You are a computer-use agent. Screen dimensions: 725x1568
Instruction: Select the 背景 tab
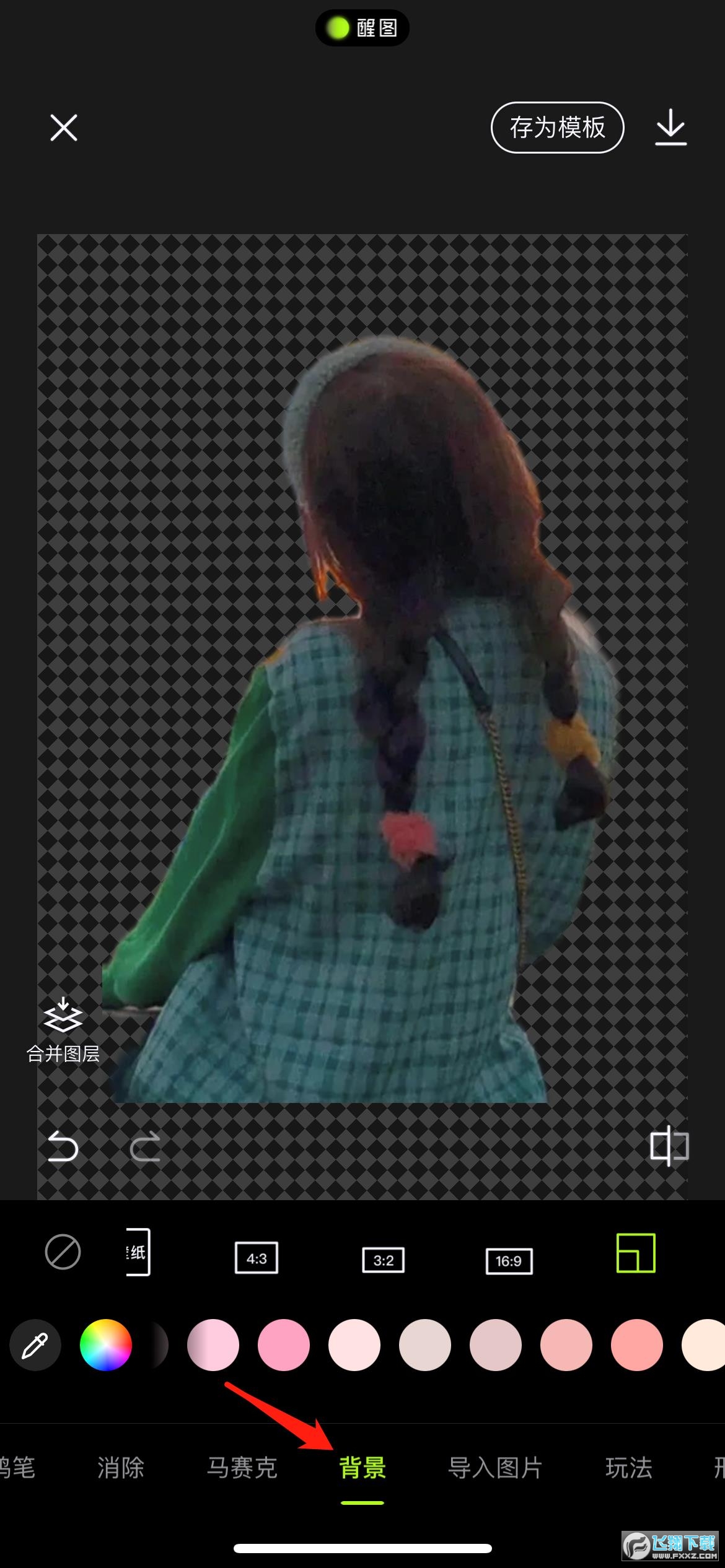(x=362, y=1468)
